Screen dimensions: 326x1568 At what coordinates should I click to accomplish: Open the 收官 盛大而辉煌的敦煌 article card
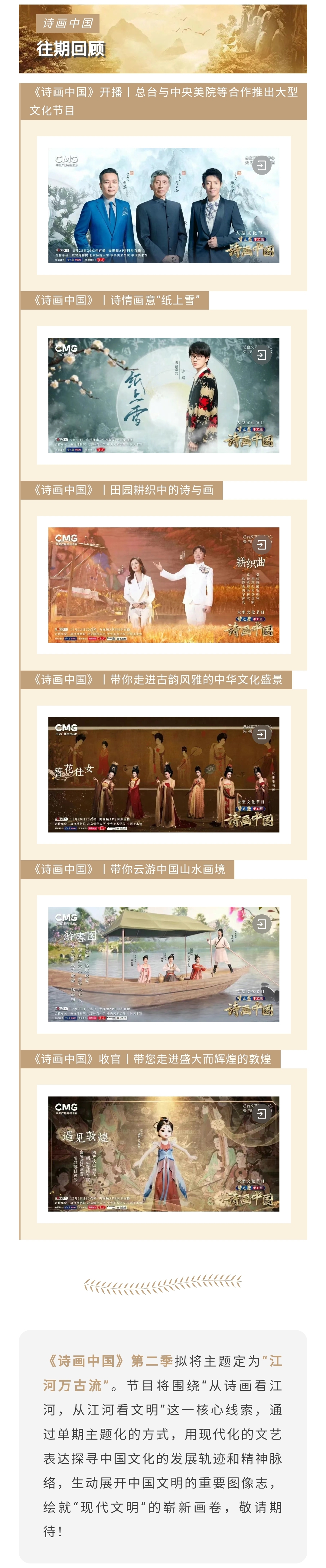163,1154
